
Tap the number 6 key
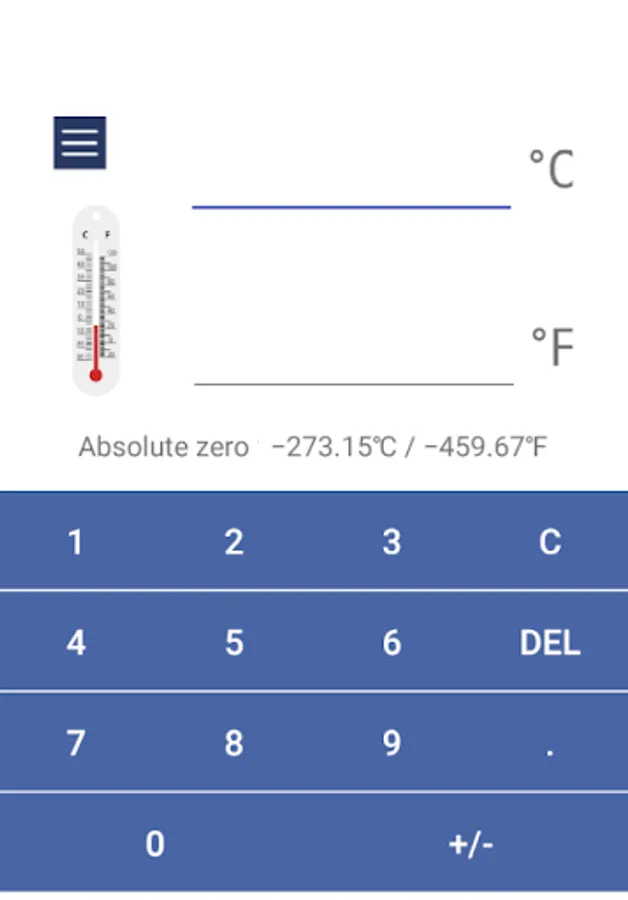(391, 642)
